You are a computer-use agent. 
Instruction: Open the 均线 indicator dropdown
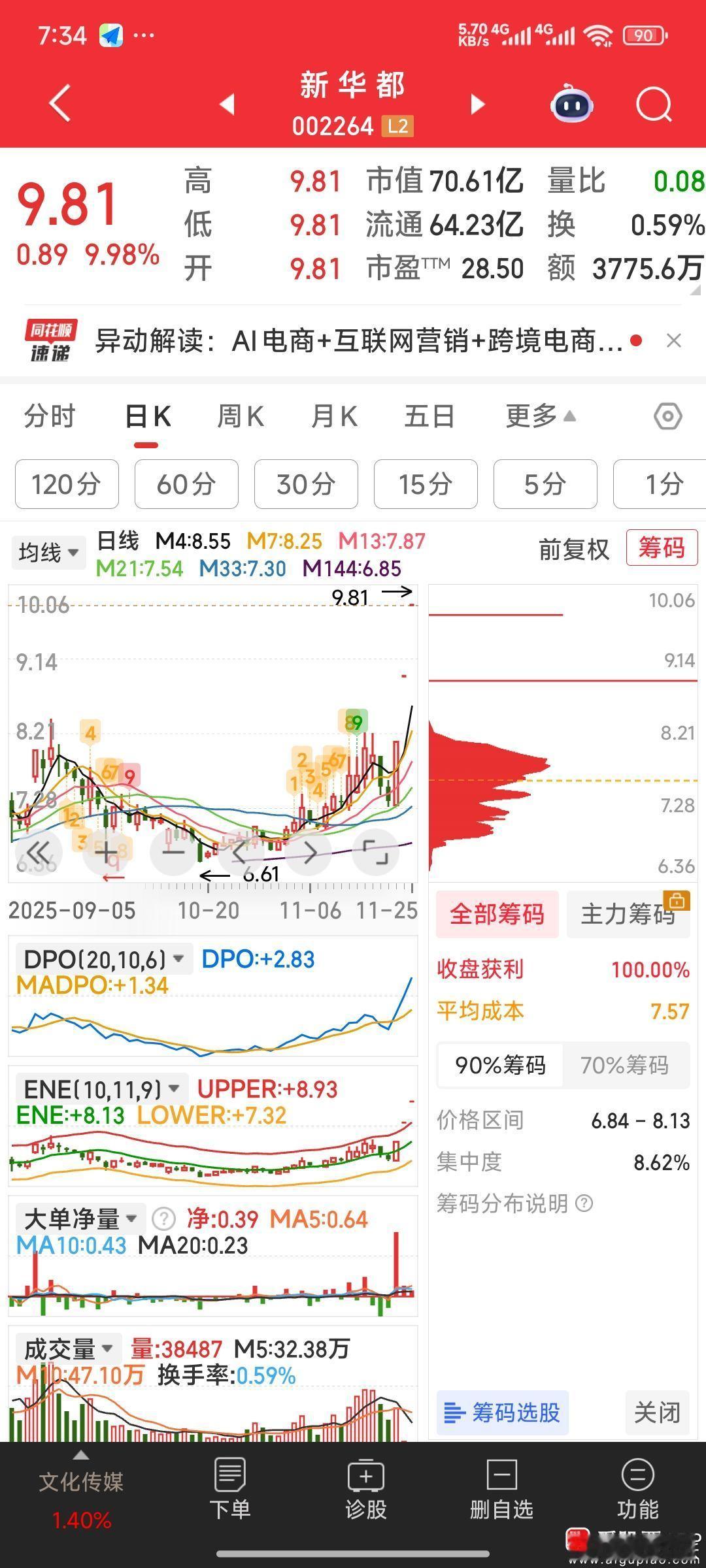[48, 553]
